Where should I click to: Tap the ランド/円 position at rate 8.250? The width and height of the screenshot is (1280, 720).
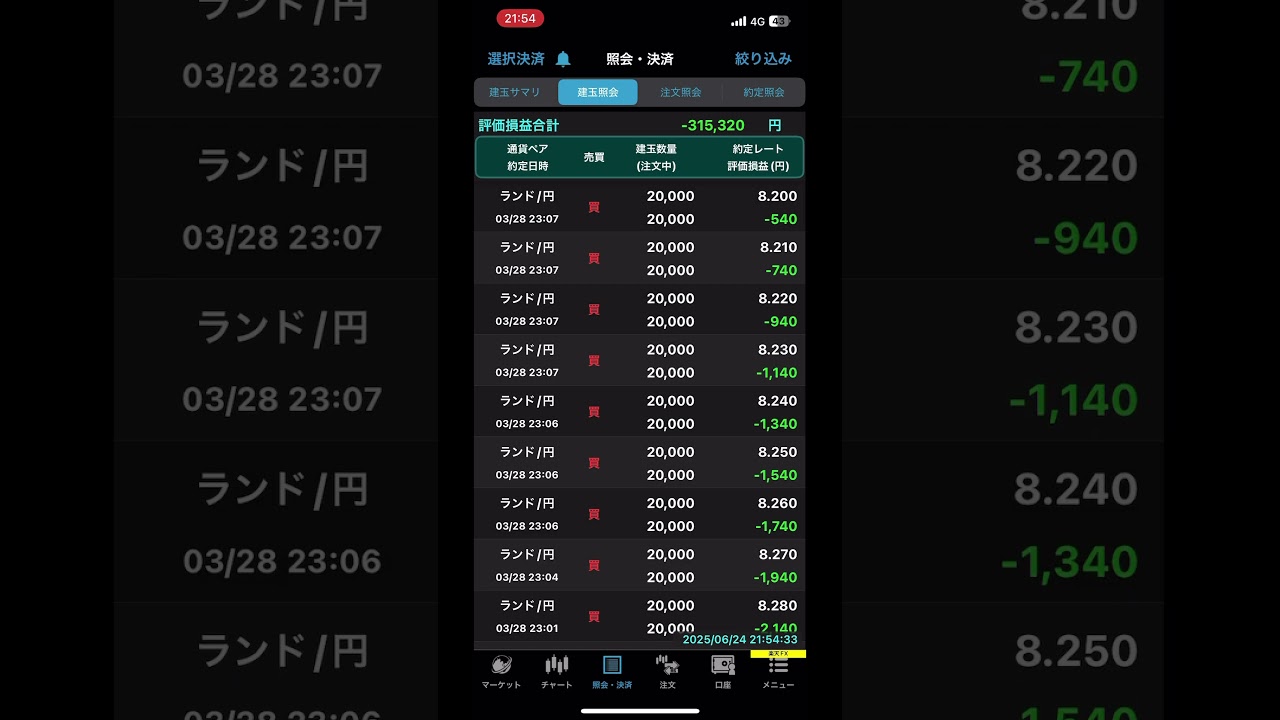[x=640, y=462]
